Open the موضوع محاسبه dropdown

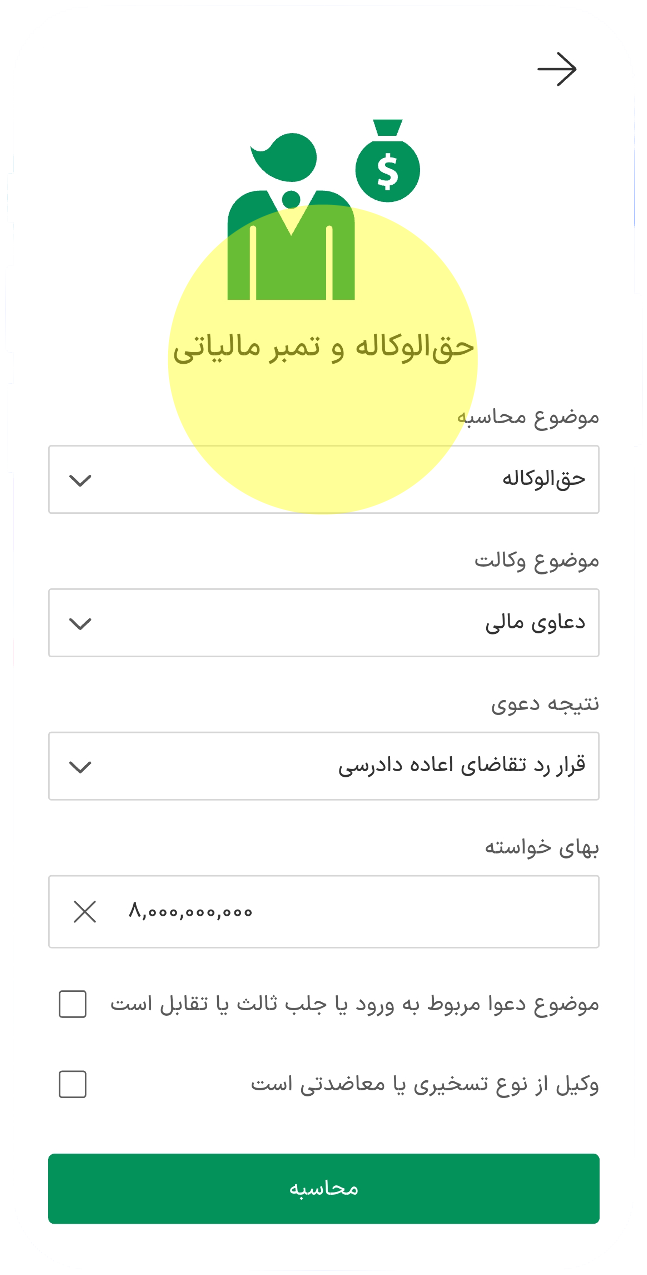(324, 479)
